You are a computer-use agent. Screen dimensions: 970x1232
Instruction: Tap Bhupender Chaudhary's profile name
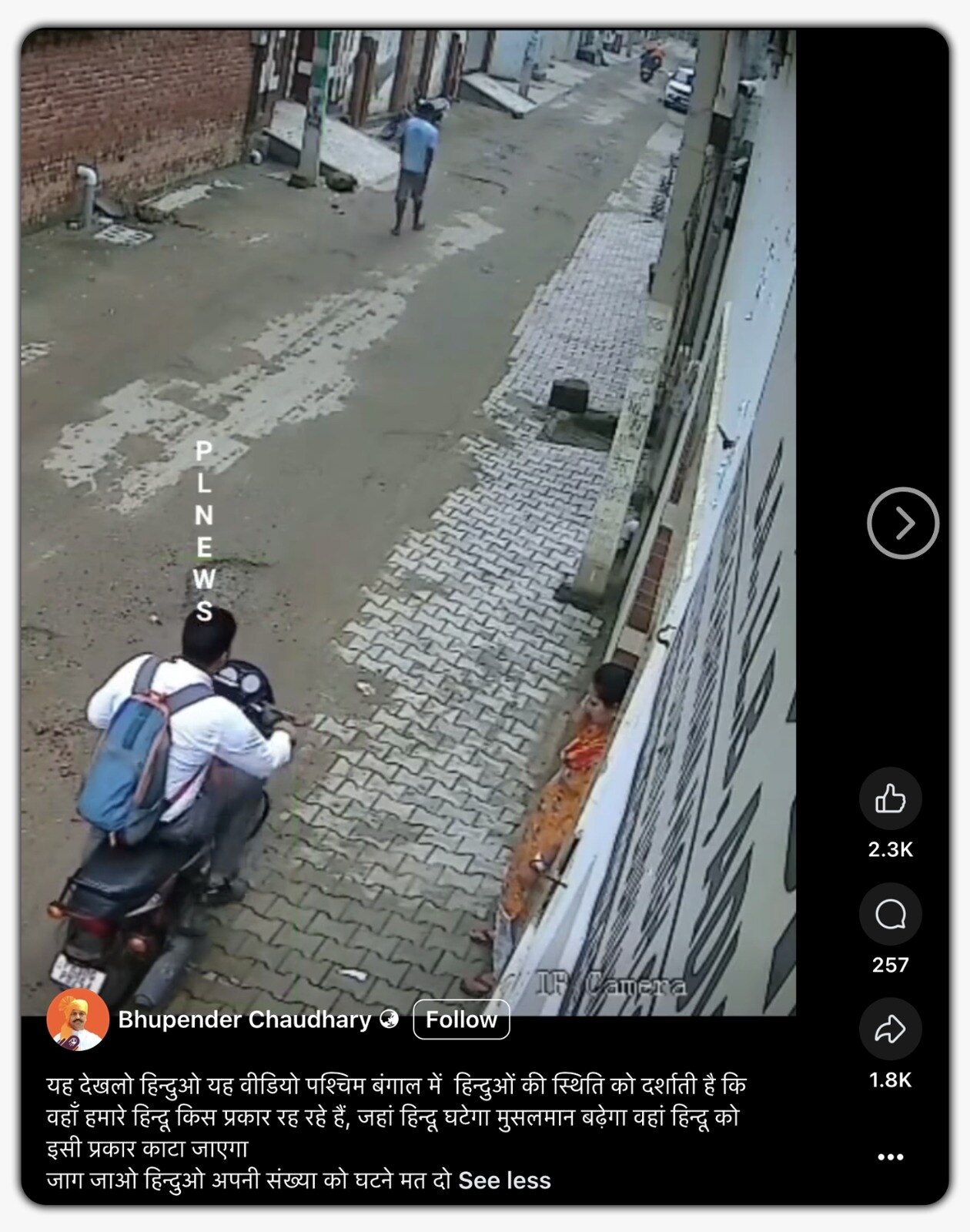coord(244,1019)
